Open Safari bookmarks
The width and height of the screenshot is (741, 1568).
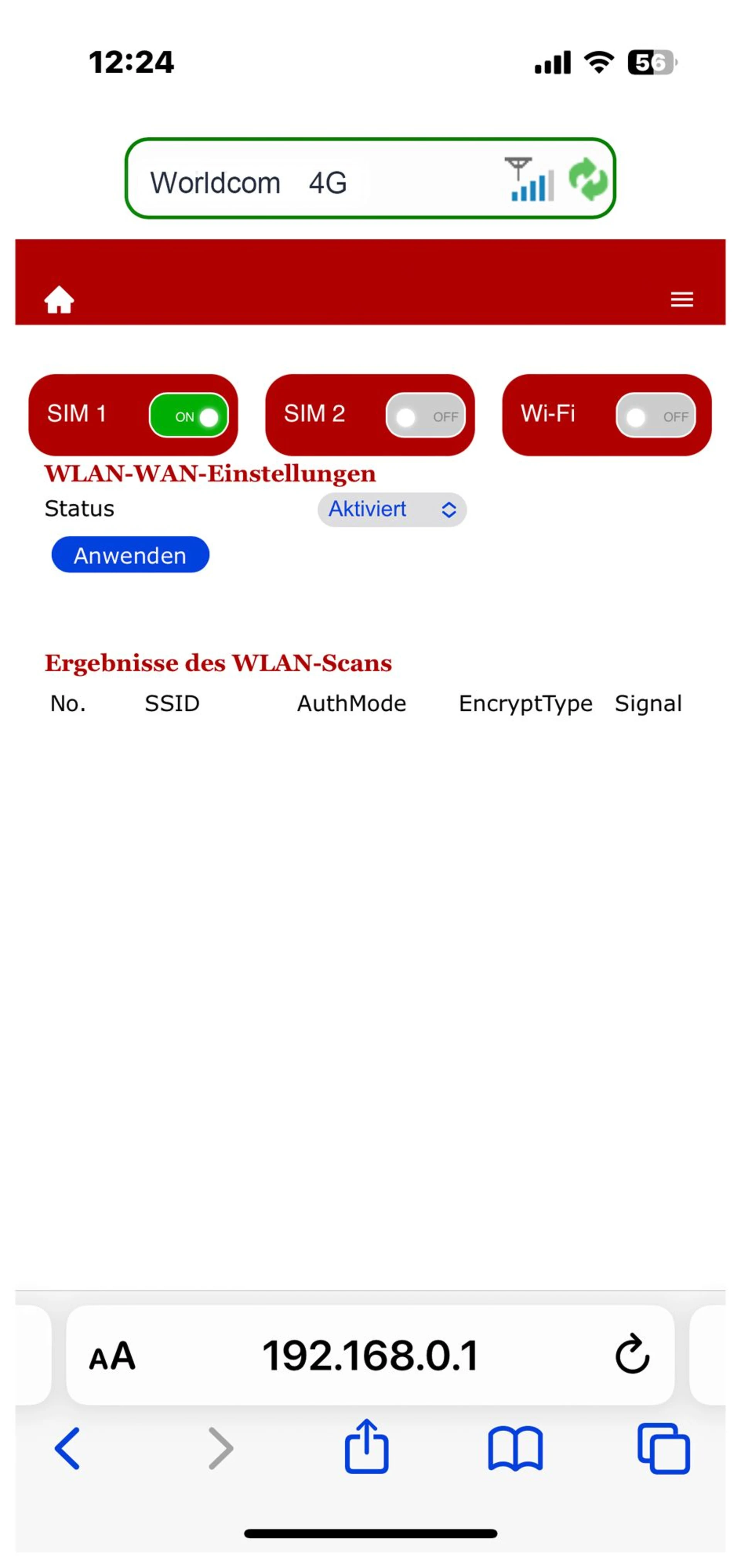click(x=515, y=1448)
